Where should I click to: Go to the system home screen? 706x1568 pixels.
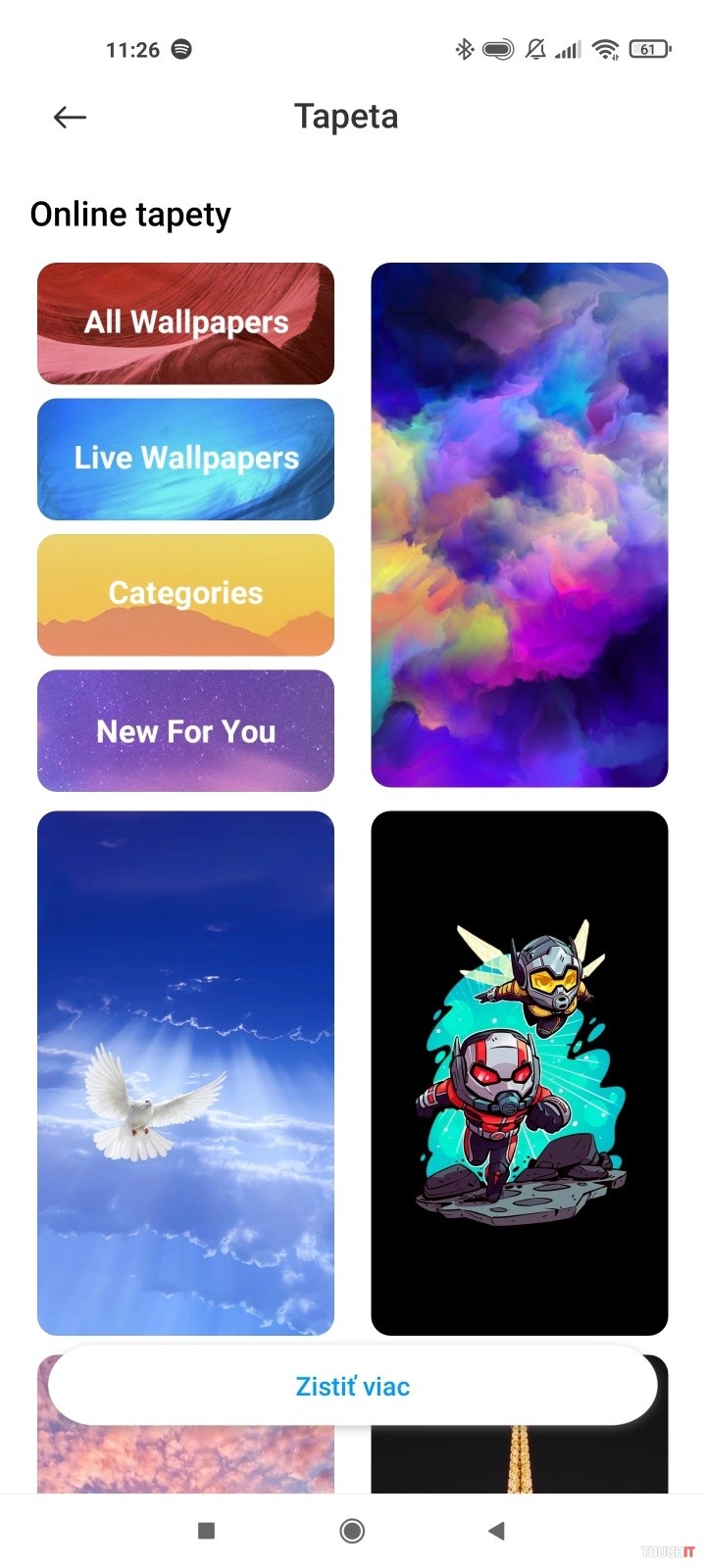[352, 1531]
